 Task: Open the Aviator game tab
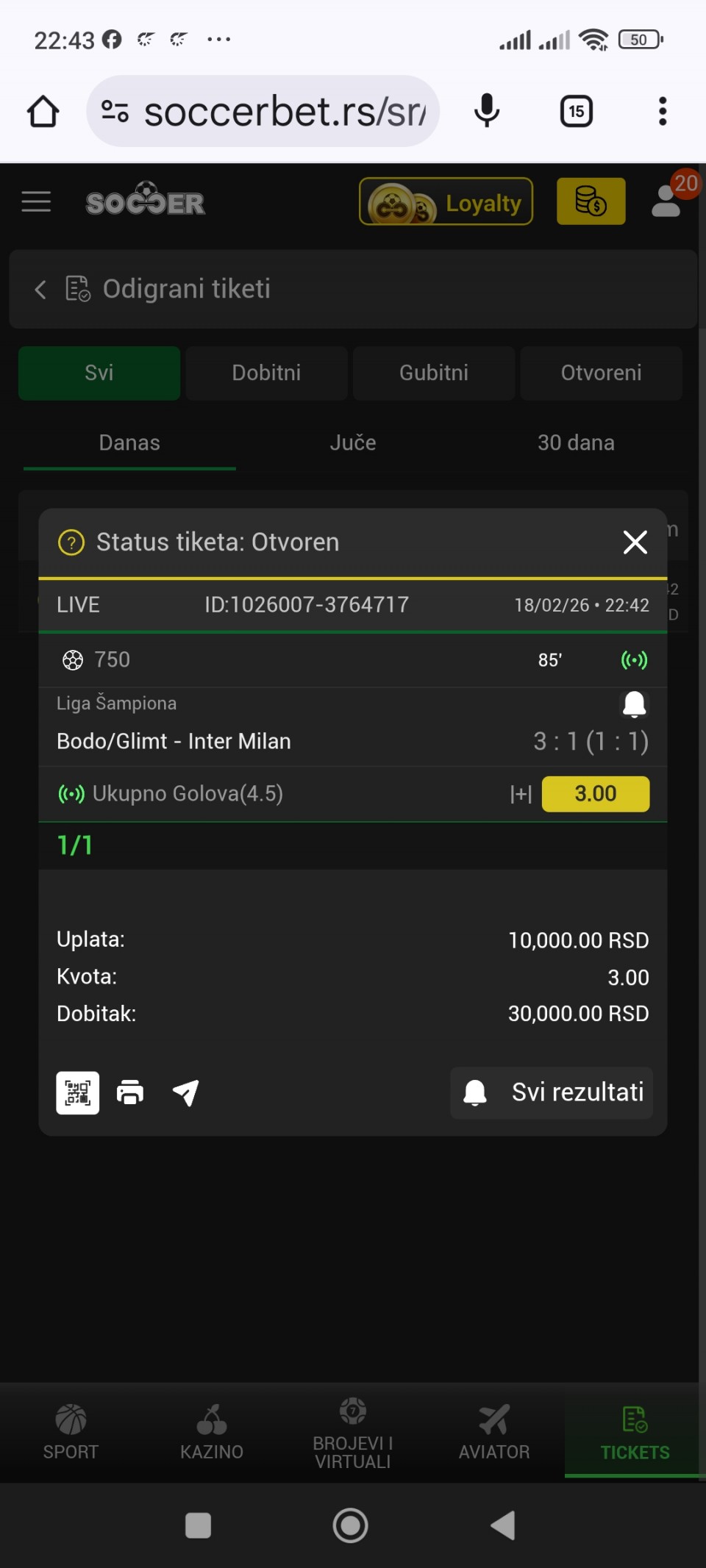click(x=494, y=1432)
